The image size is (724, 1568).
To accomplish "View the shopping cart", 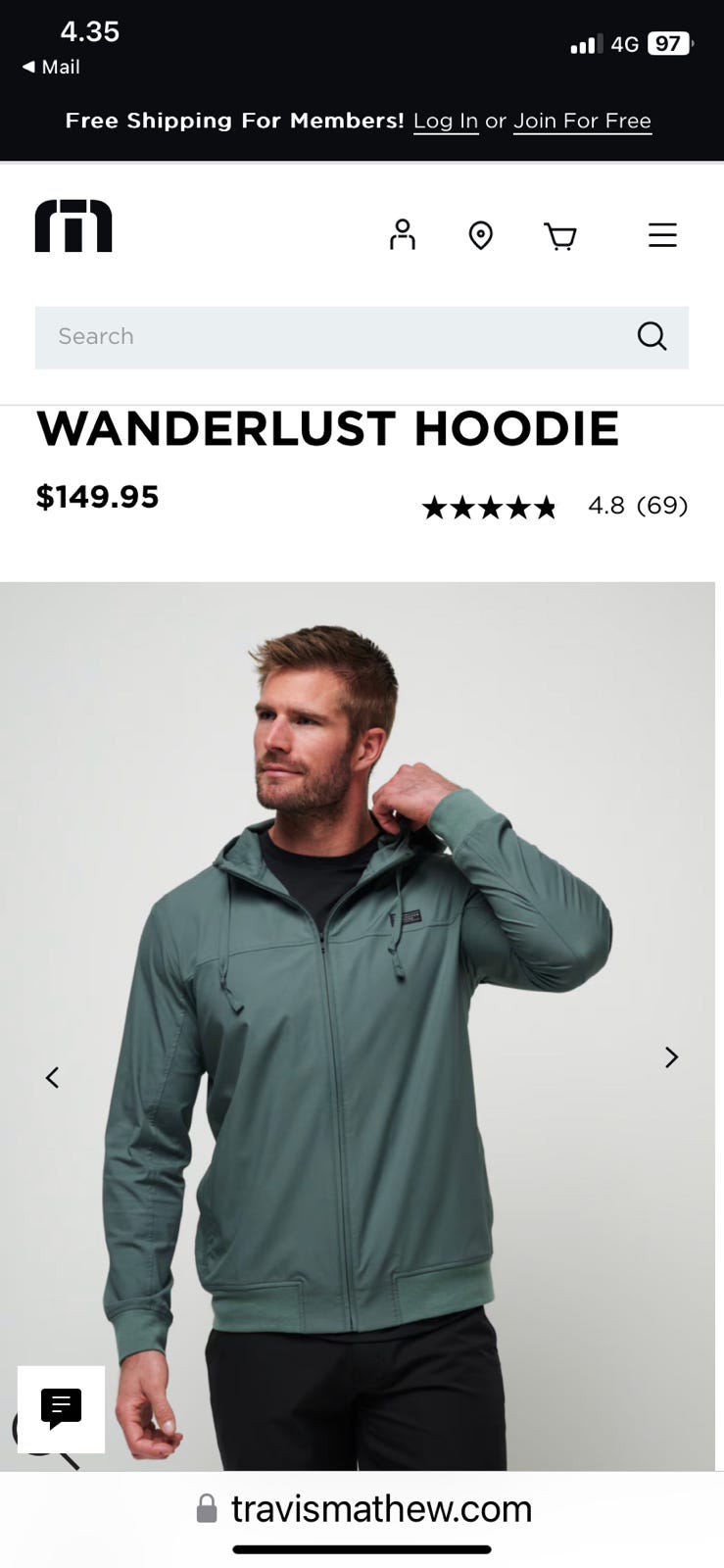I will (x=560, y=236).
